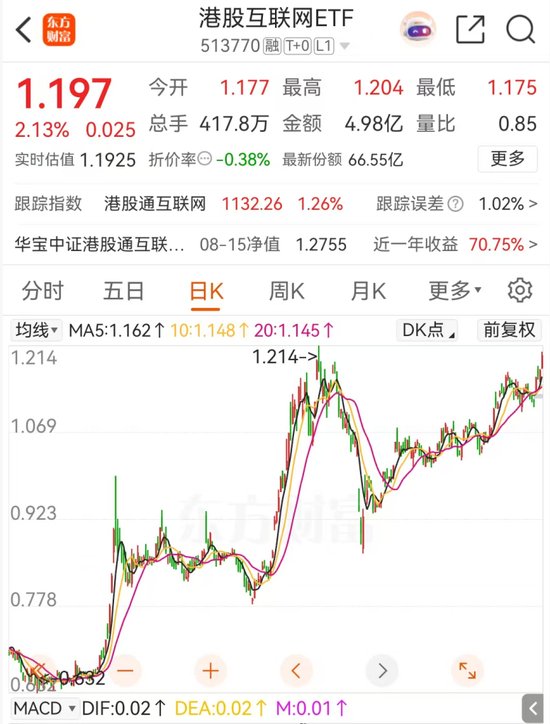Viewport: 550px width, 724px height.
Task: Expand the 更多 chart period dropdown
Action: (x=455, y=291)
